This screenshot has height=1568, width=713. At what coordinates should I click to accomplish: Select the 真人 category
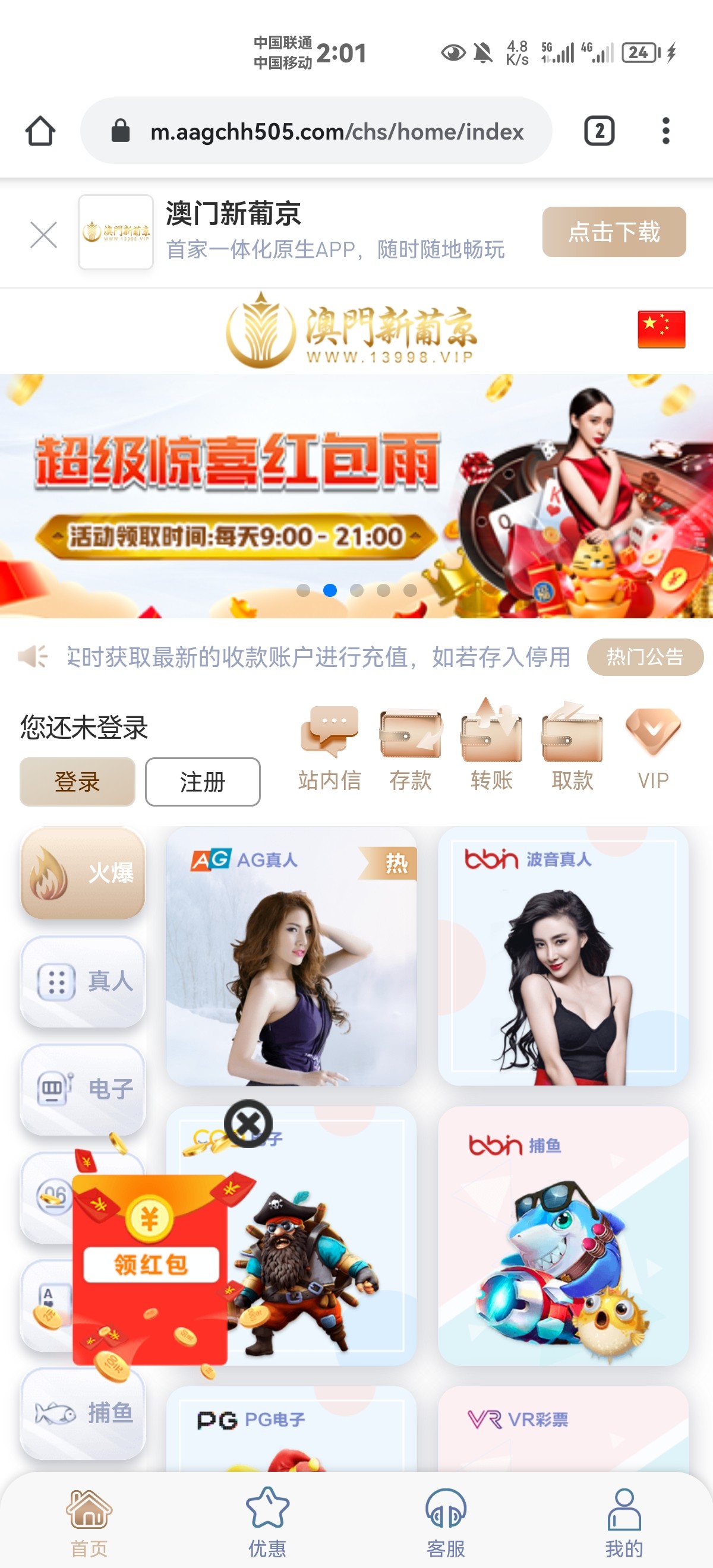click(x=83, y=981)
